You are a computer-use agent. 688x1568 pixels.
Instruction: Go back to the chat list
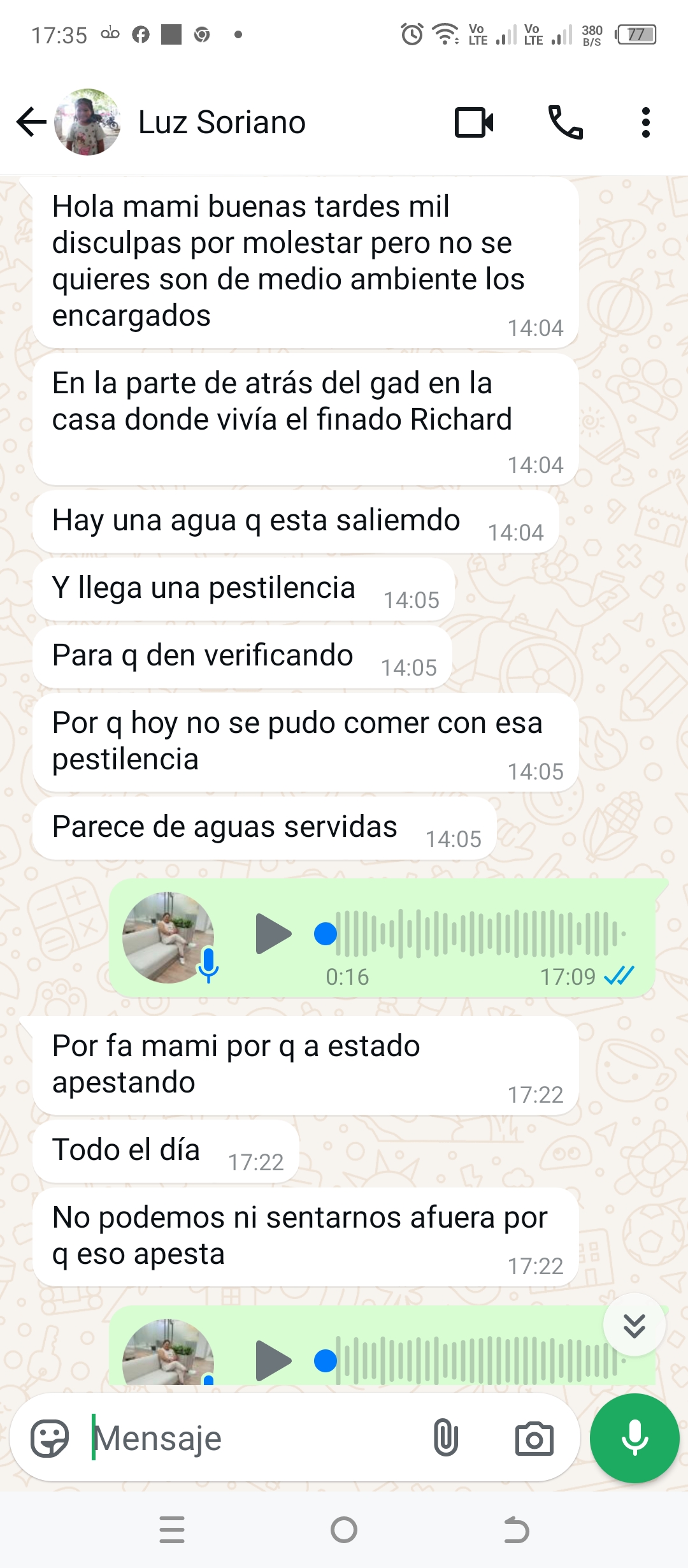31,122
